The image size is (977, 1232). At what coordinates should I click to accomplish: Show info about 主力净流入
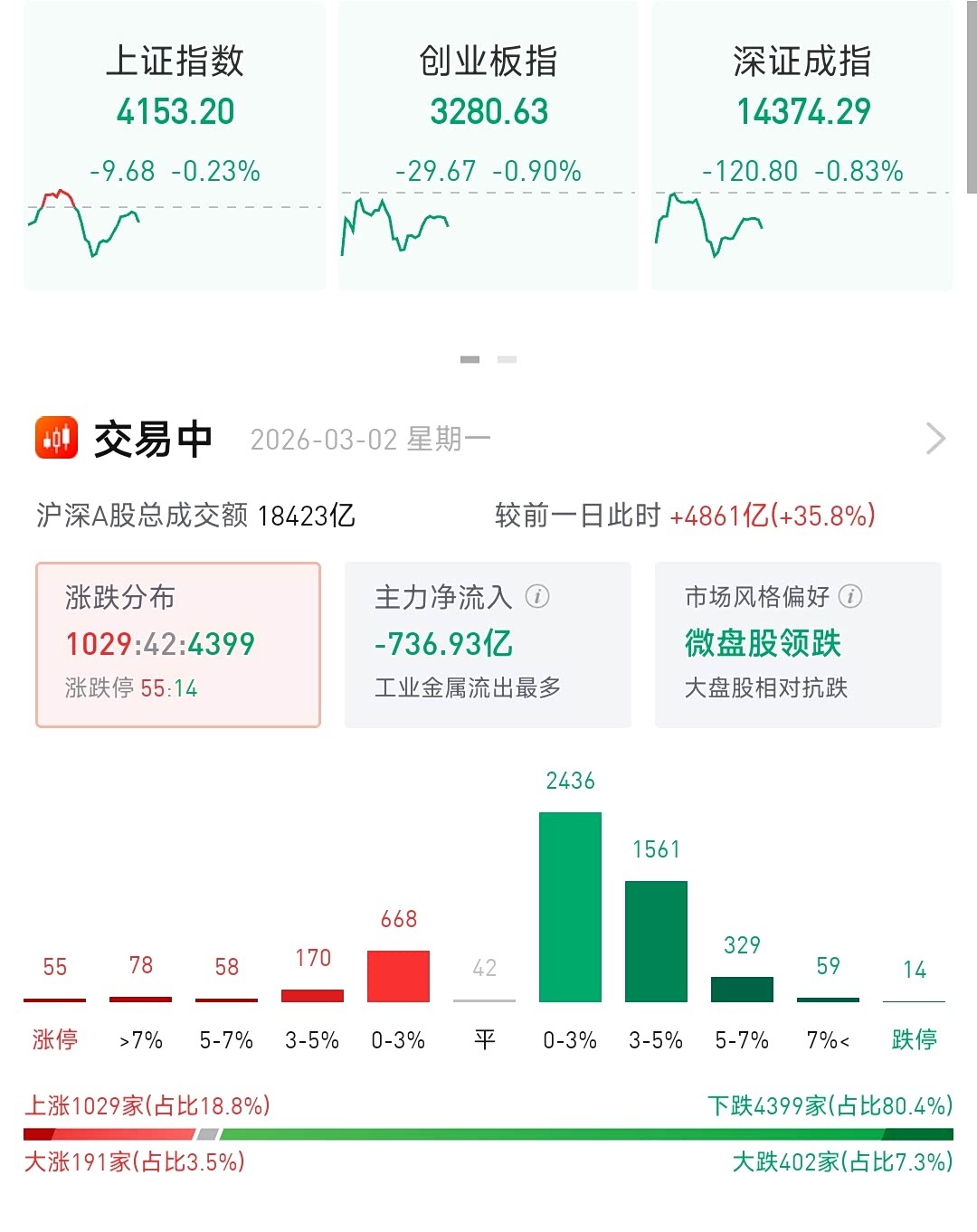click(537, 597)
